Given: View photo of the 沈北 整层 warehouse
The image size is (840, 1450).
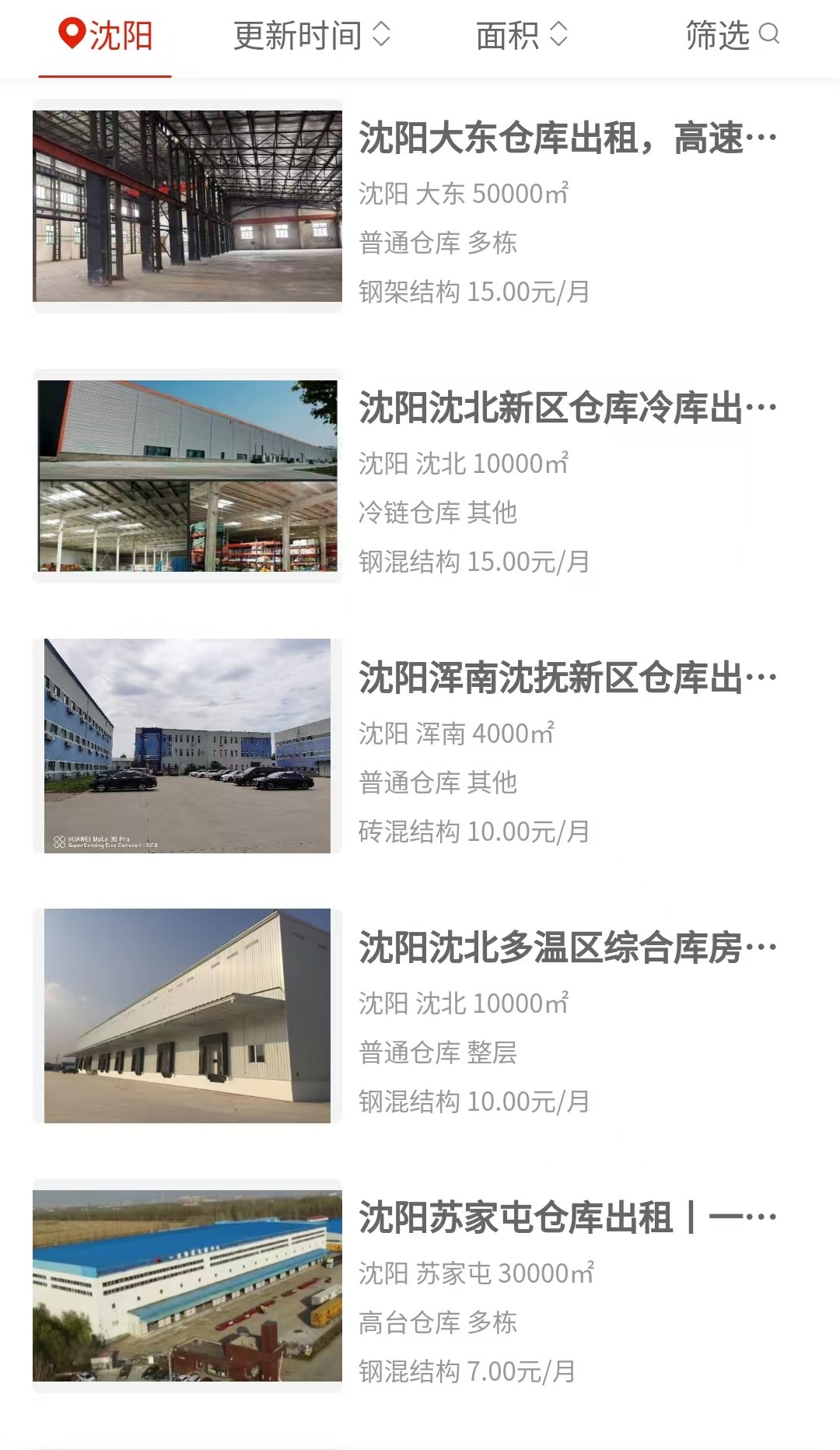Looking at the screenshot, I should 187,1016.
